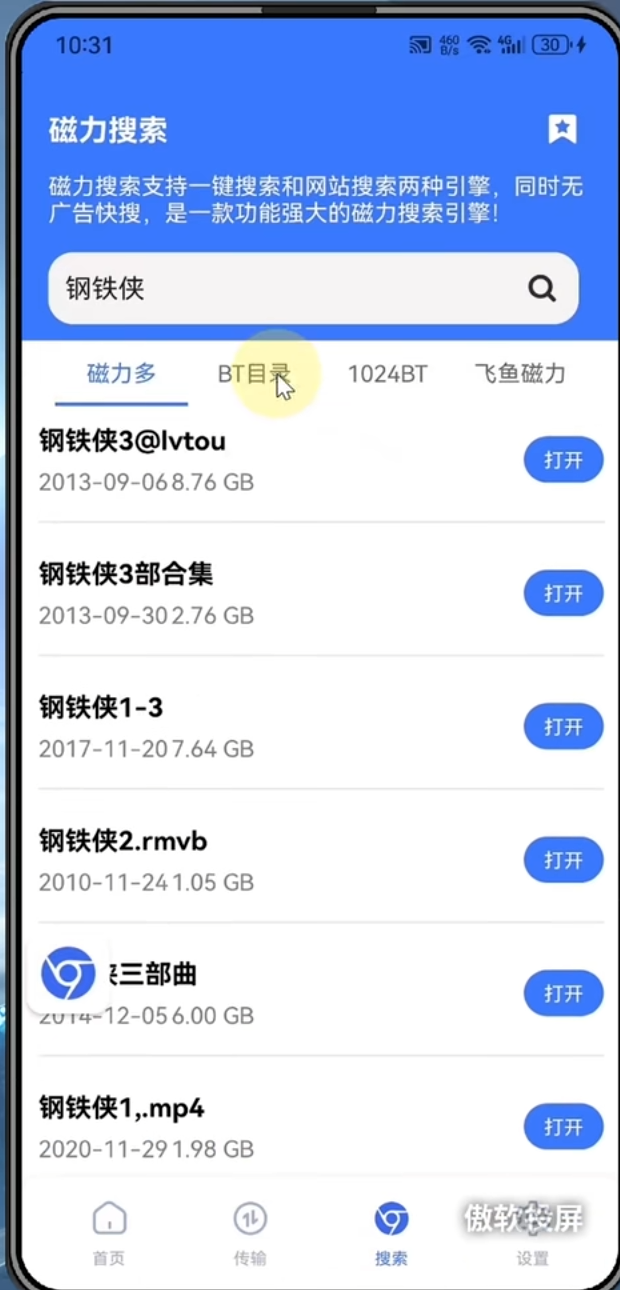Viewport: 620px width, 1290px height.
Task: Switch to the BT目录 tab
Action: (254, 374)
